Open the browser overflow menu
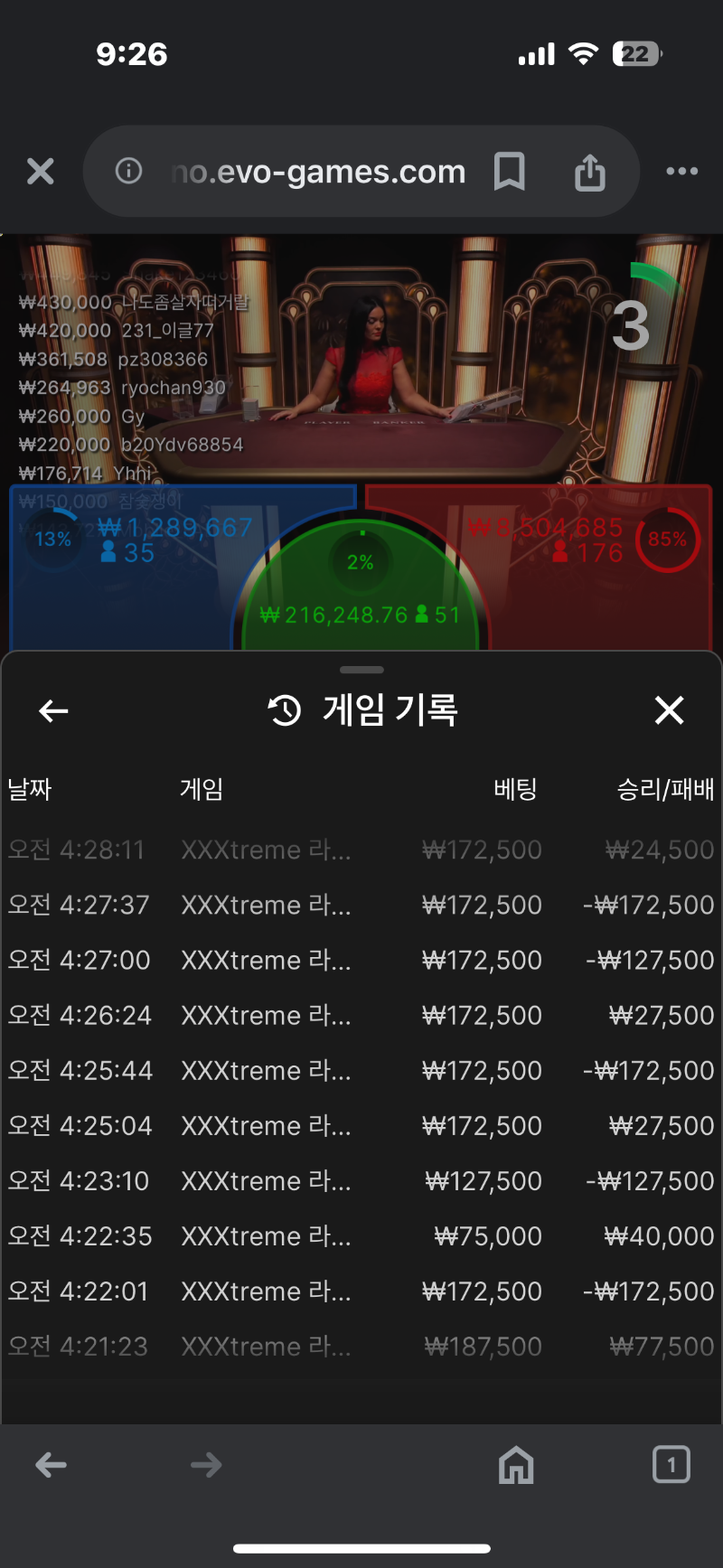Viewport: 723px width, 1568px height. [681, 171]
